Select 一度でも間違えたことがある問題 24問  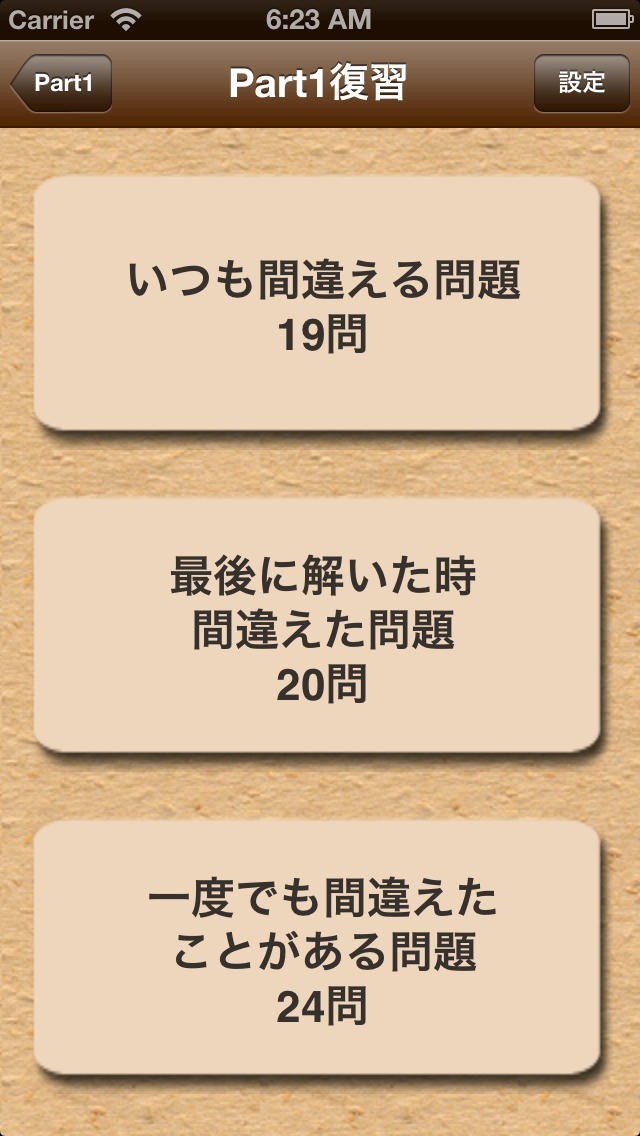tap(318, 949)
